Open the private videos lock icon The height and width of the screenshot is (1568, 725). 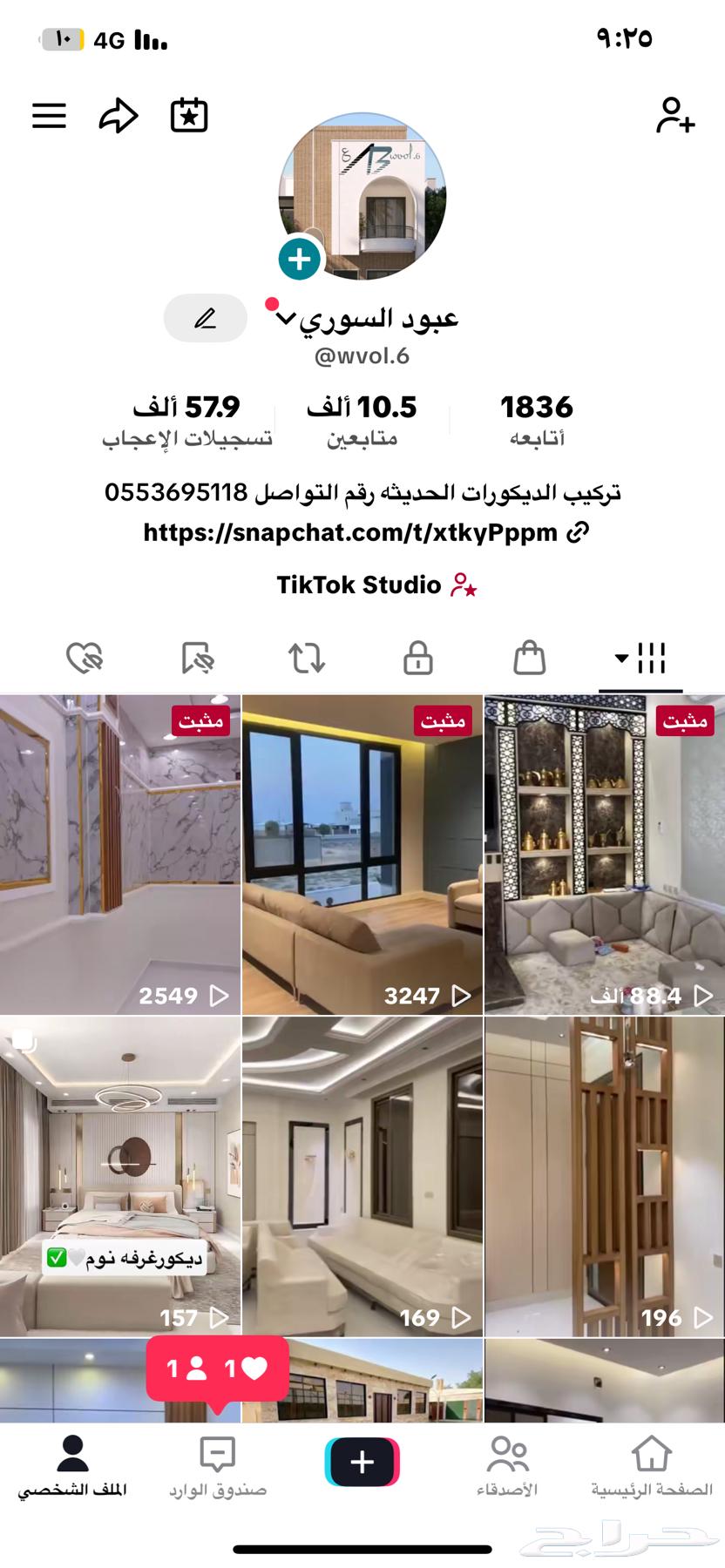(417, 659)
